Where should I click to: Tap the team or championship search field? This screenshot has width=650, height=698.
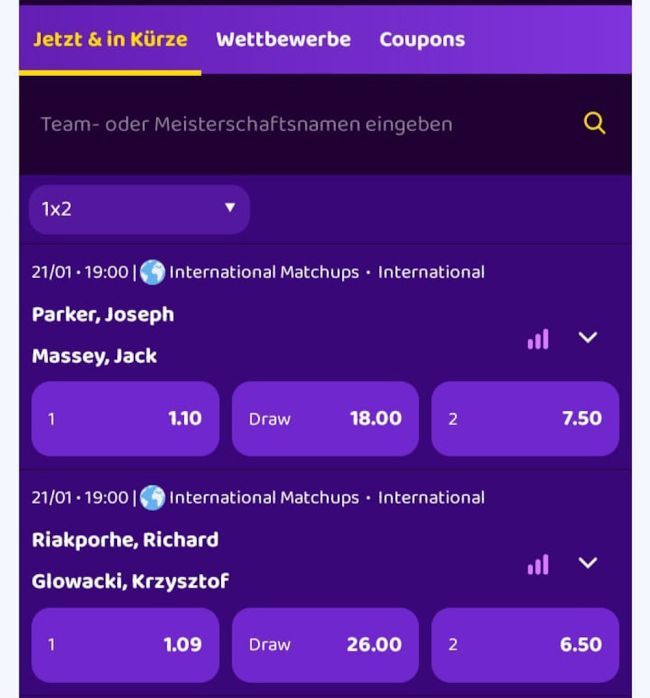(290, 125)
